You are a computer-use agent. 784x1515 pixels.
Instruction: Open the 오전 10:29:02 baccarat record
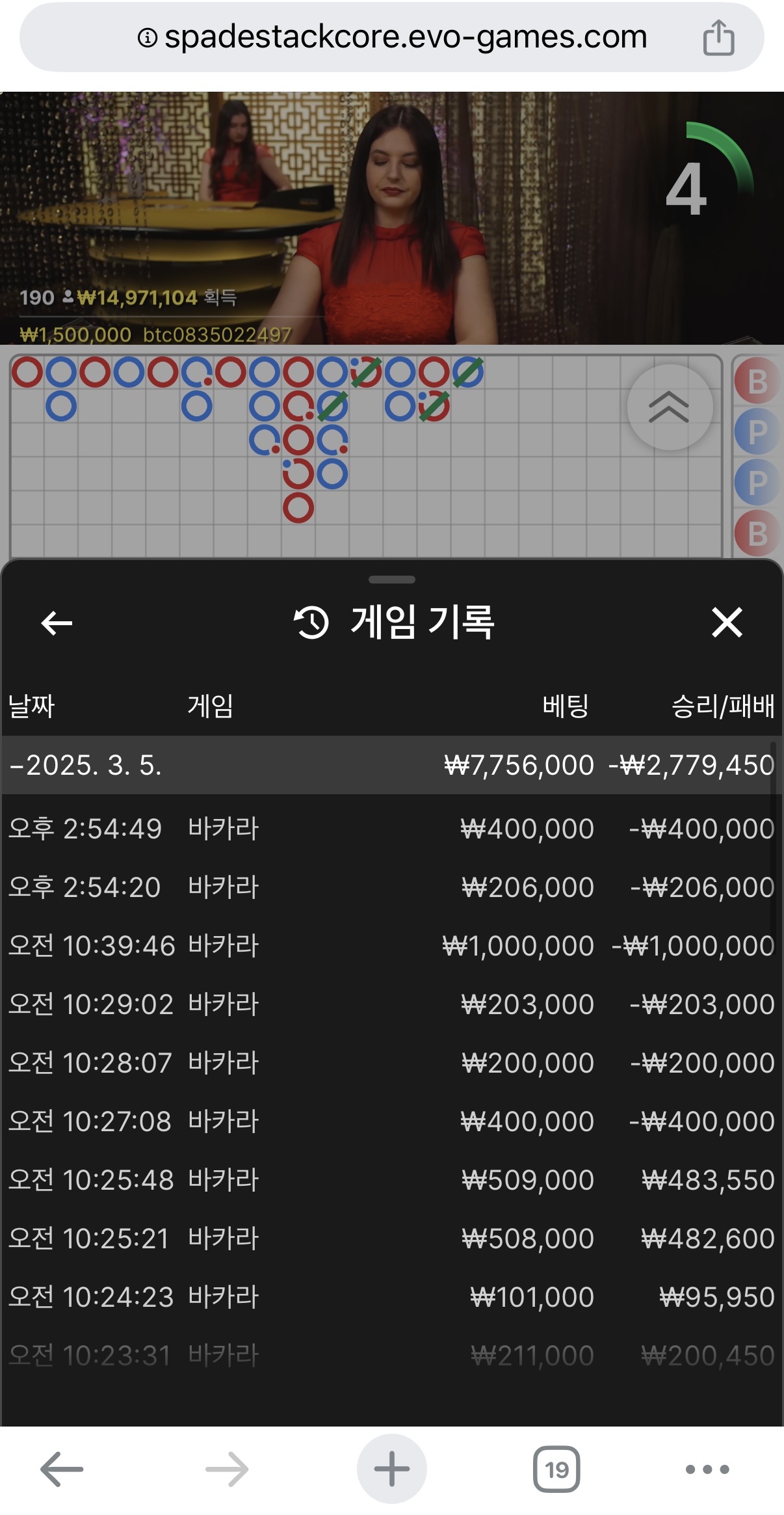pos(390,1004)
